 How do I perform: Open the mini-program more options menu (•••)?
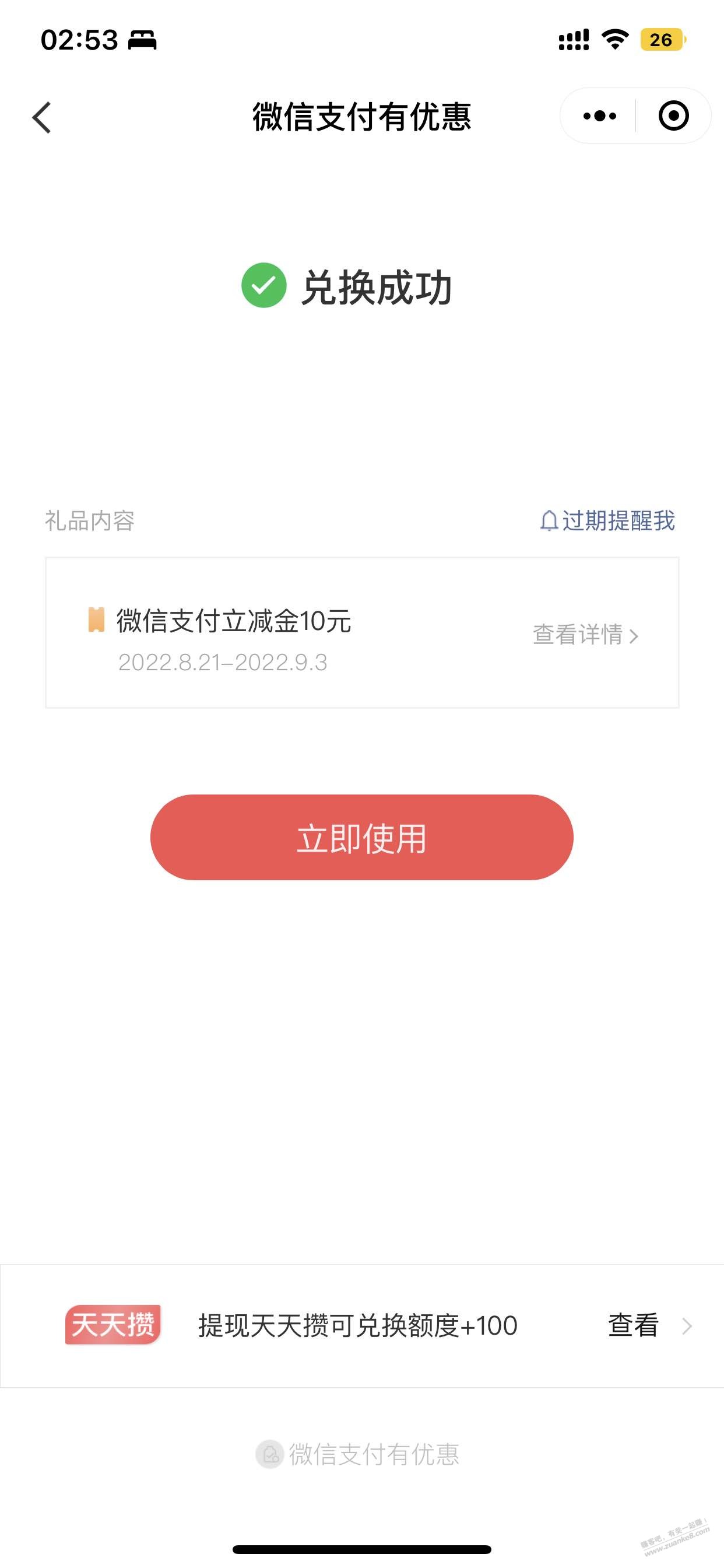599,116
